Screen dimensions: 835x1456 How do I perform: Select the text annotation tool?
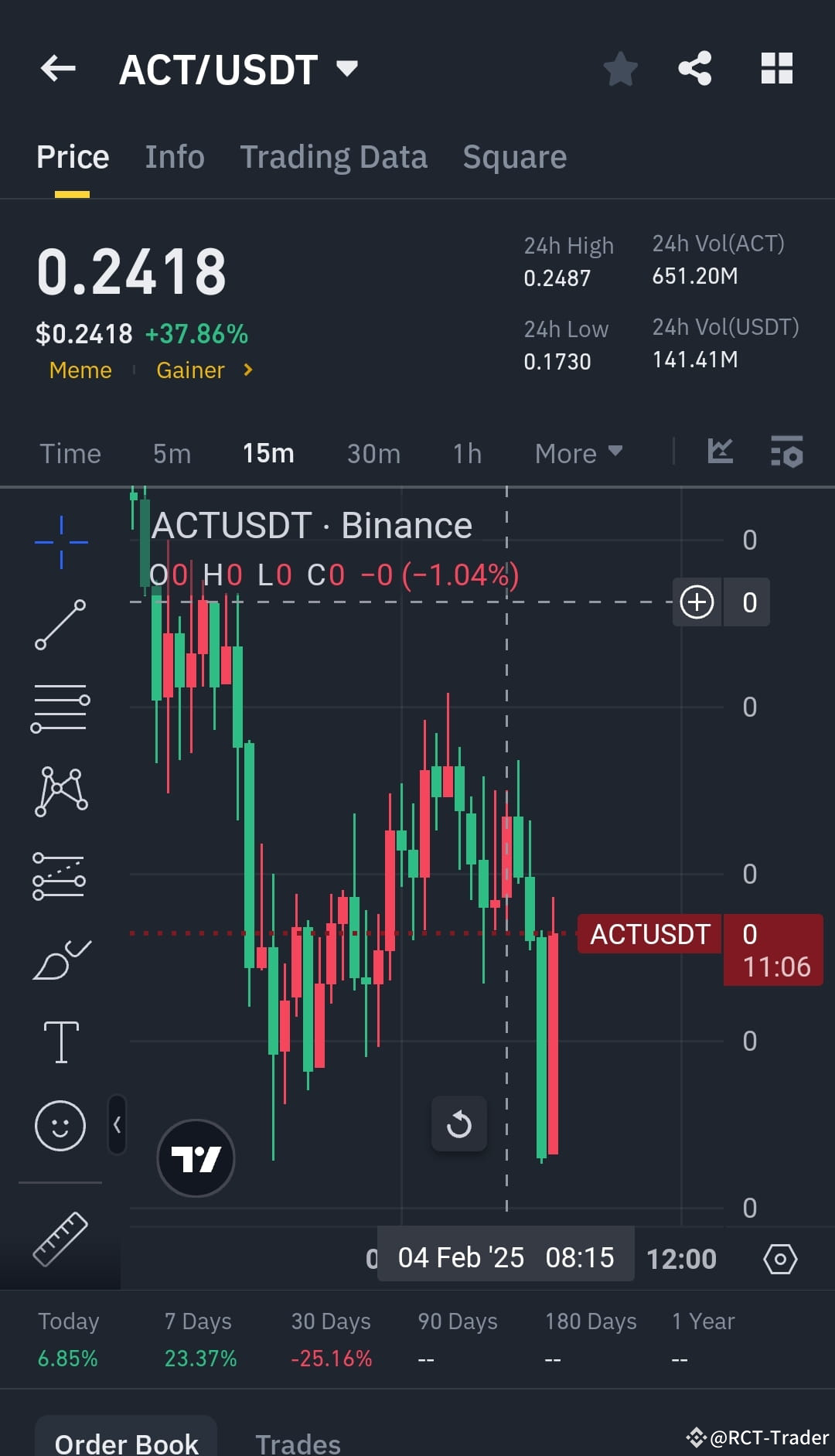(x=60, y=1040)
